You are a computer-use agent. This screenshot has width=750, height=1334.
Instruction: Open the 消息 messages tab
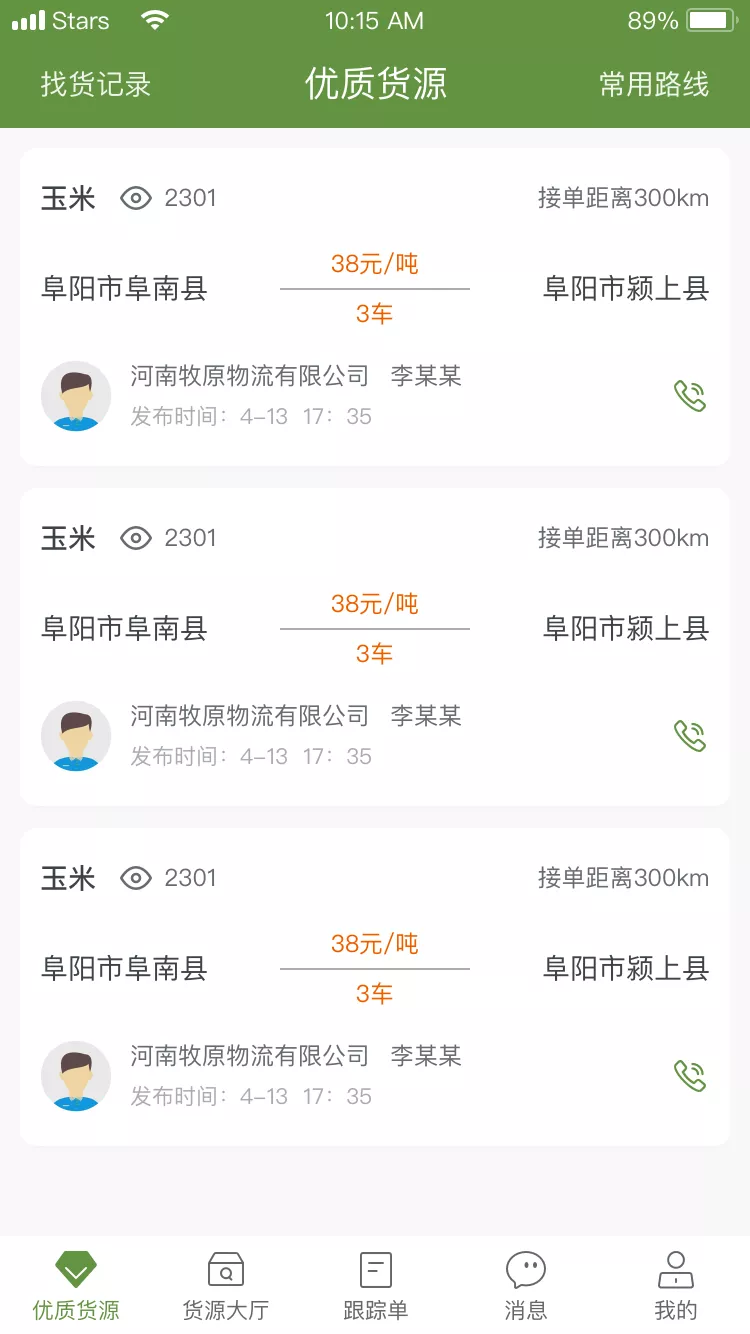pyautogui.click(x=526, y=1285)
